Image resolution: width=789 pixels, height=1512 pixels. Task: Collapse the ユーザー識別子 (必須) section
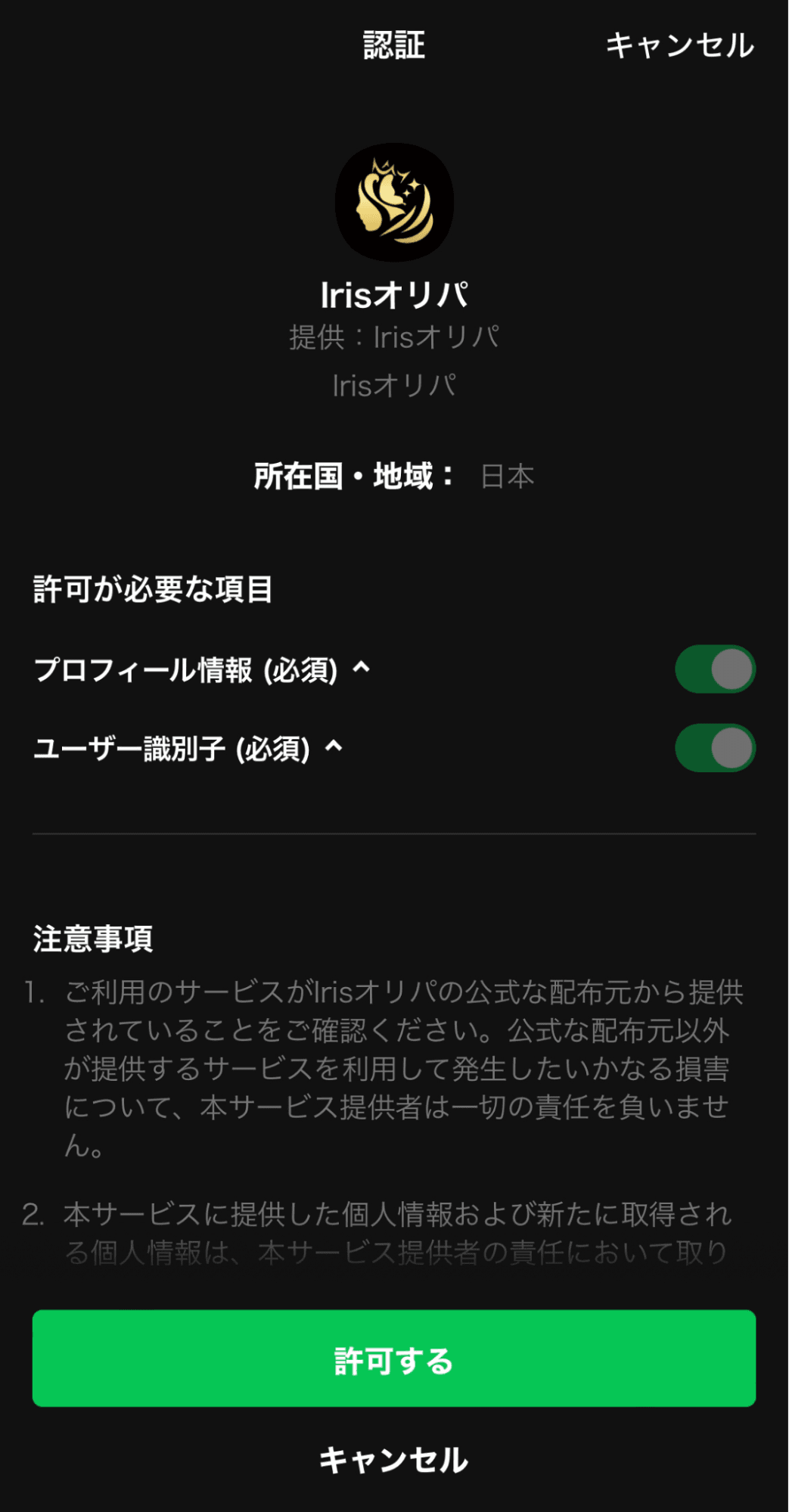click(x=333, y=749)
